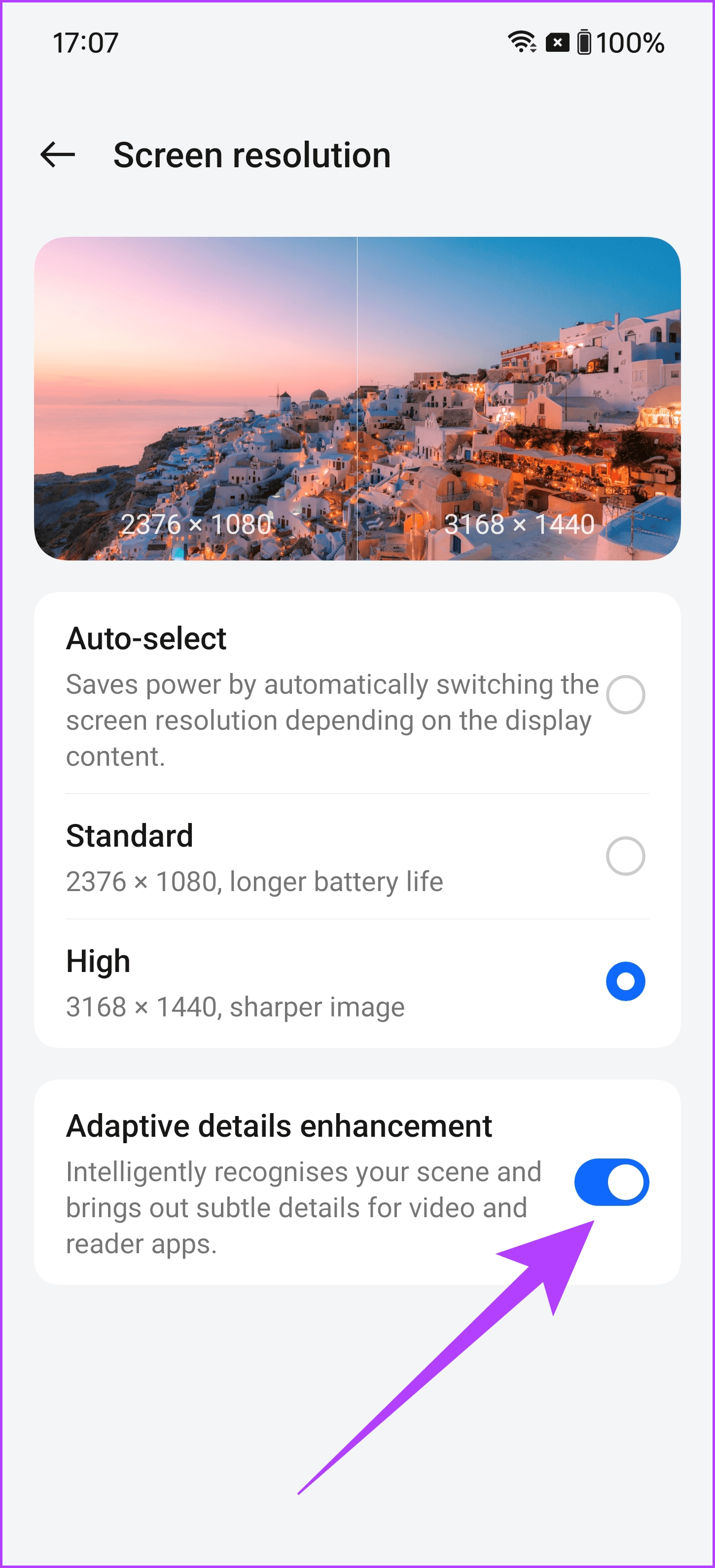
Task: Go back from Screen resolution
Action: click(x=58, y=154)
